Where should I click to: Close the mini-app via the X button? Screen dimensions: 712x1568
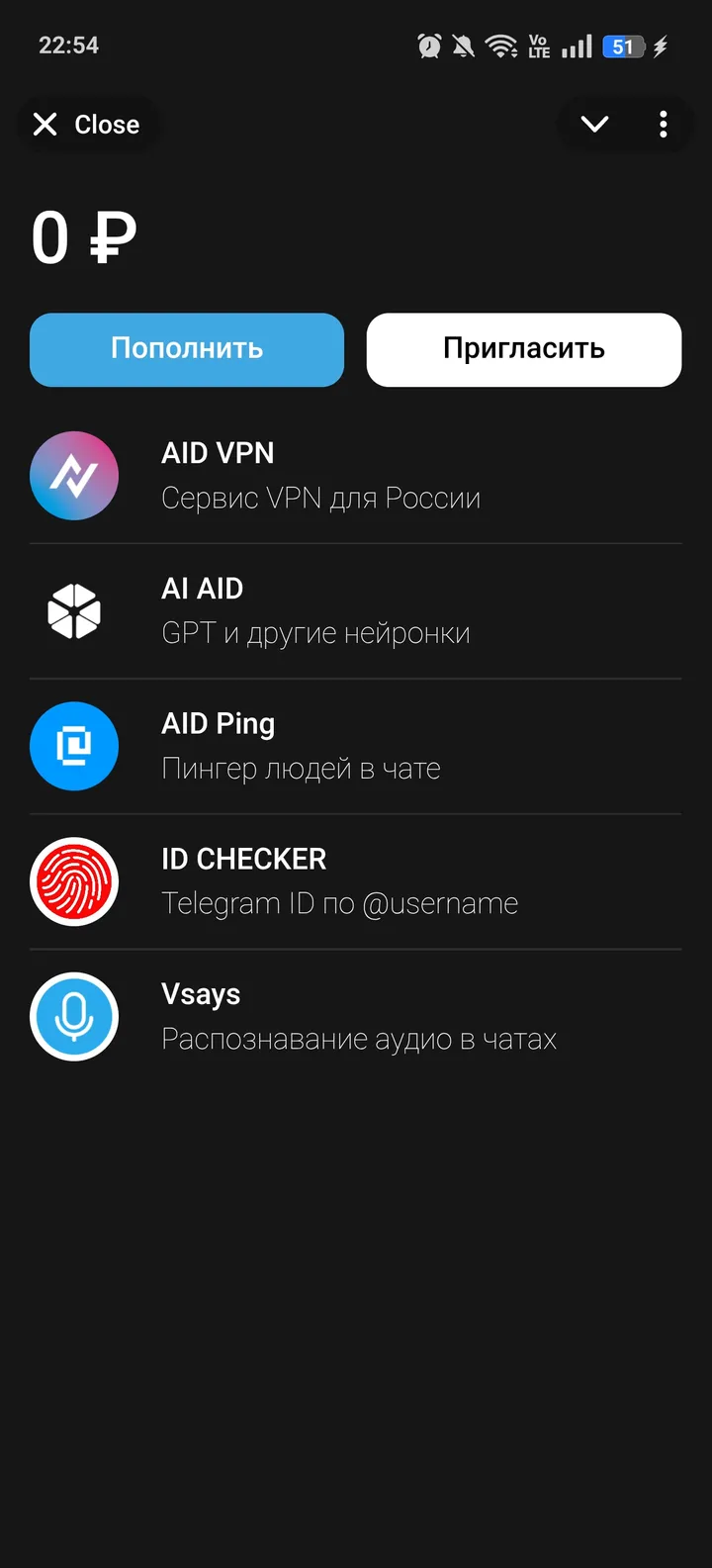[x=44, y=124]
